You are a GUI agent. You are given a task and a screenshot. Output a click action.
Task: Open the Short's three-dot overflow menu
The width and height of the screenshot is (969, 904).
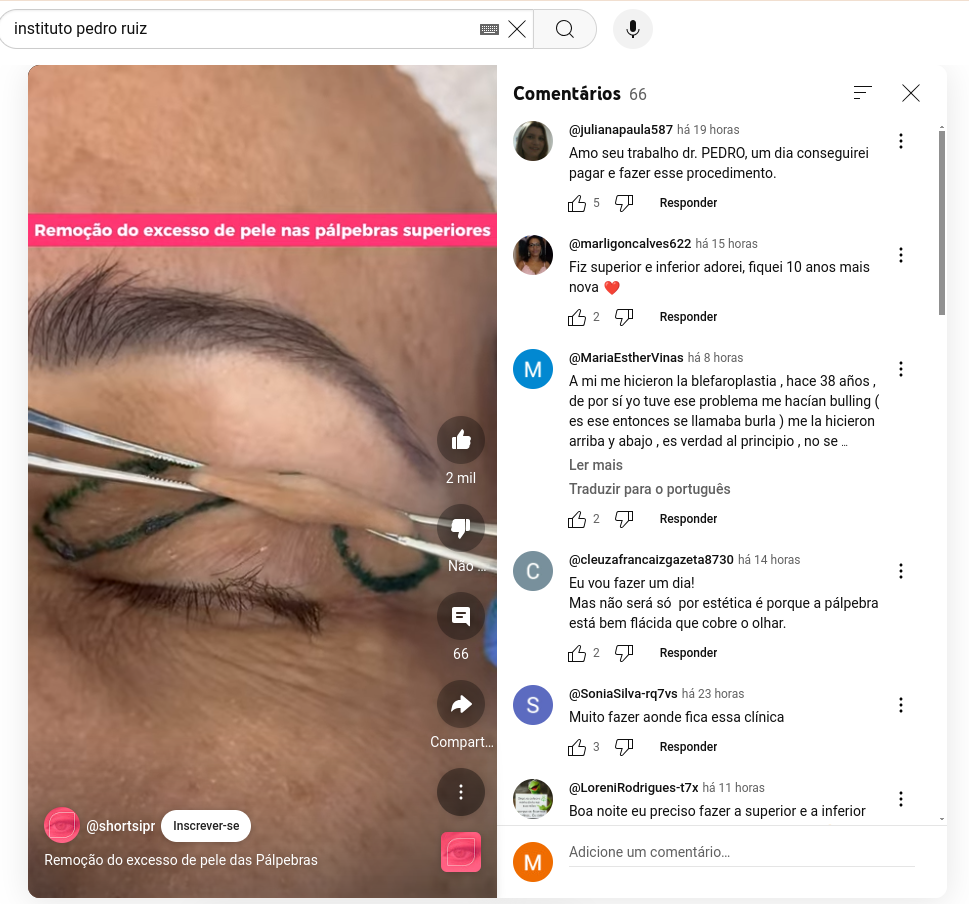[x=461, y=792]
